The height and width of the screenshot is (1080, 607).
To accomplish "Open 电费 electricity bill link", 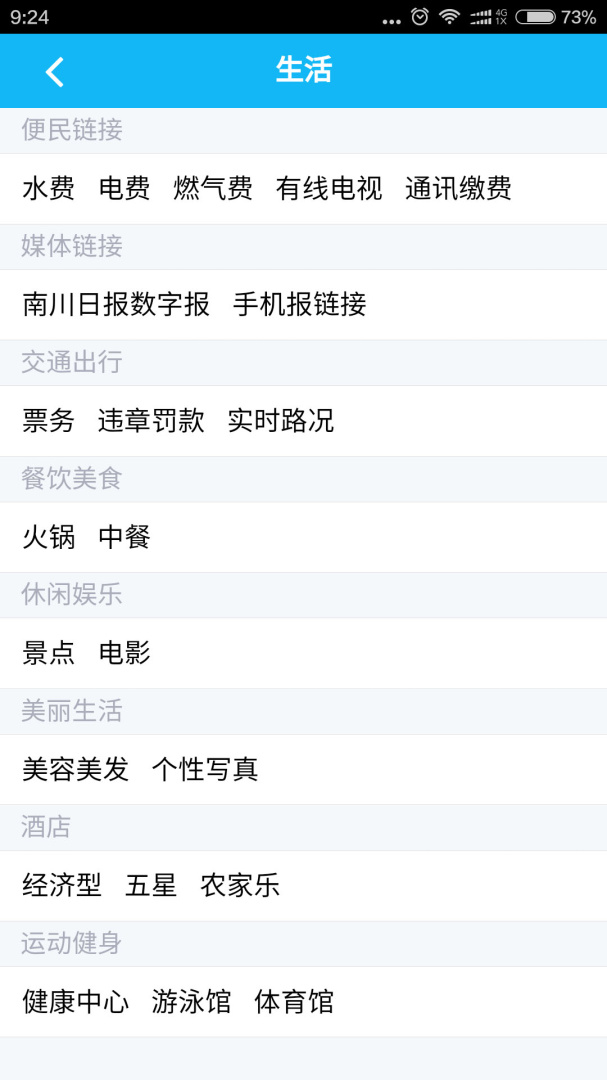I will [125, 188].
